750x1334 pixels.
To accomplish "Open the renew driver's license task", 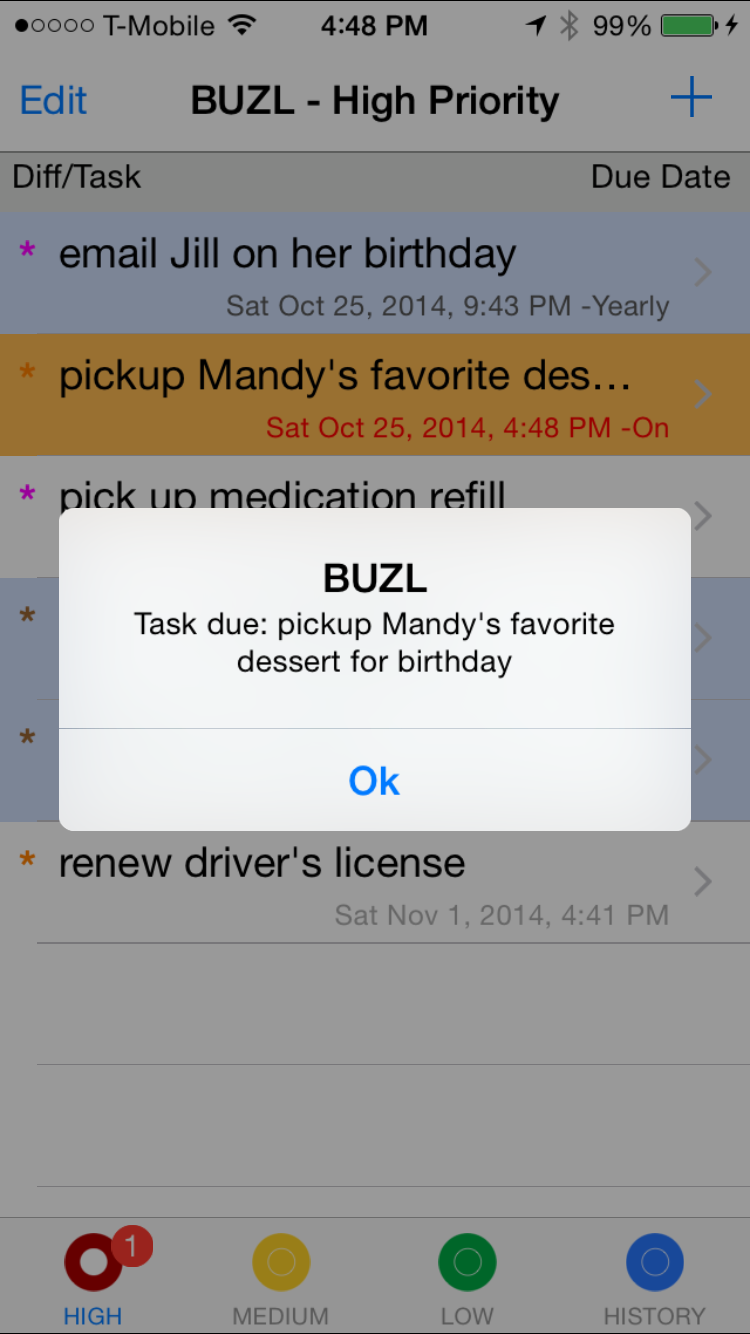I will (375, 882).
